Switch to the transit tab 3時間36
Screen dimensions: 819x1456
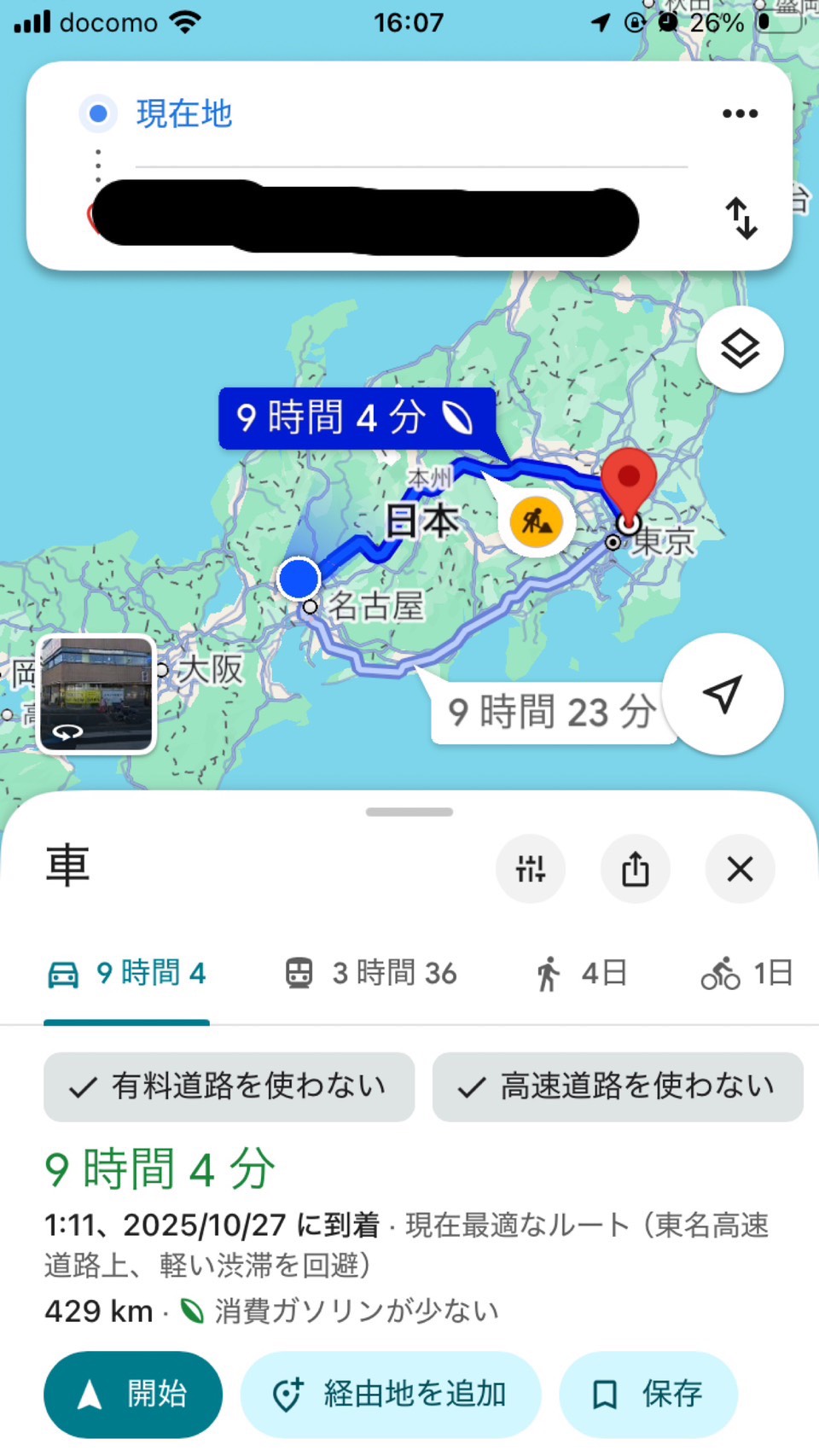click(372, 973)
